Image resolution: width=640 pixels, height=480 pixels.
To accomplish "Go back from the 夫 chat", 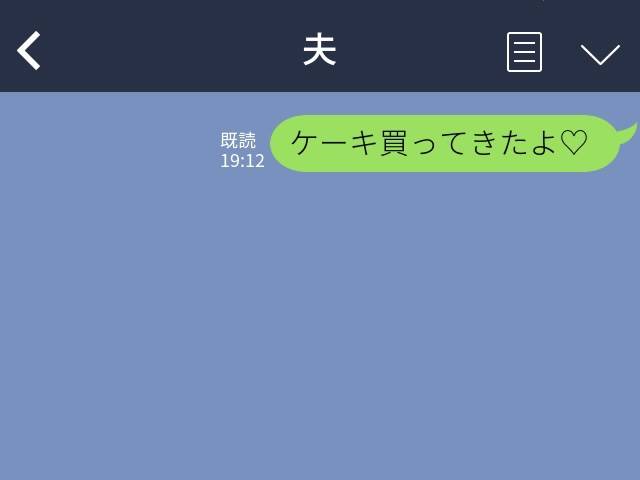I will tap(30, 50).
